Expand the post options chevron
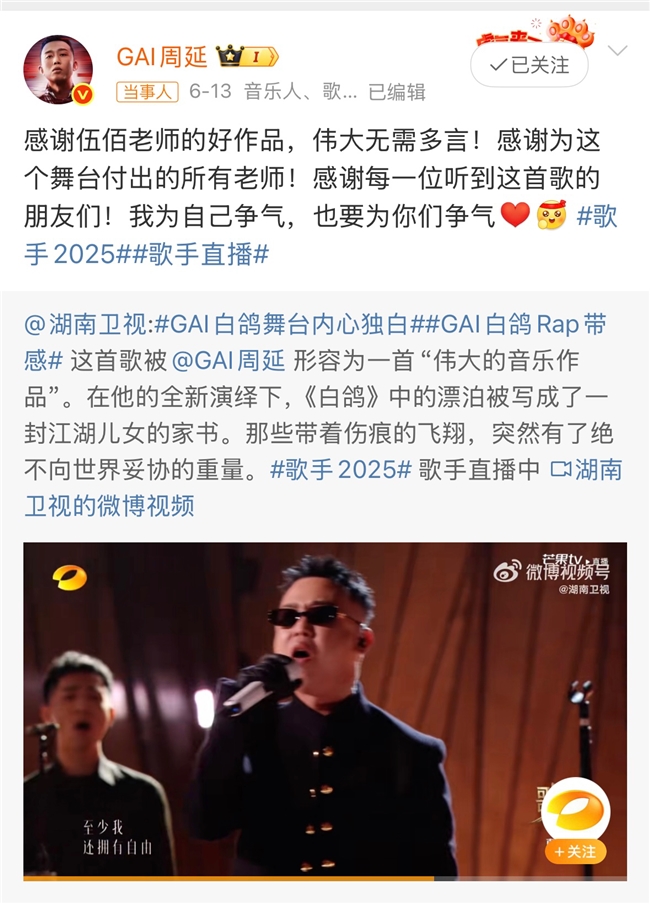Screen dimensions: 650x919 point(618,50)
